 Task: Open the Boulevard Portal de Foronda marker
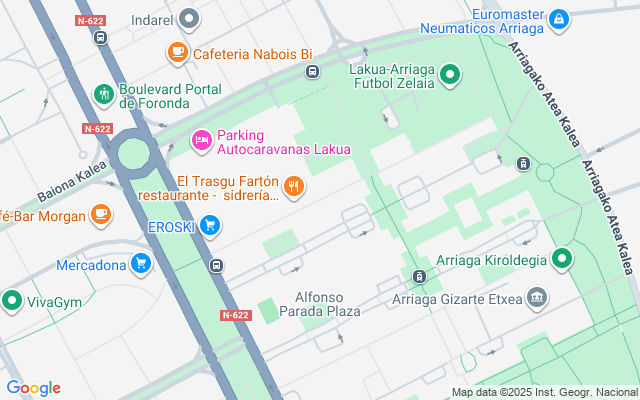(102, 93)
